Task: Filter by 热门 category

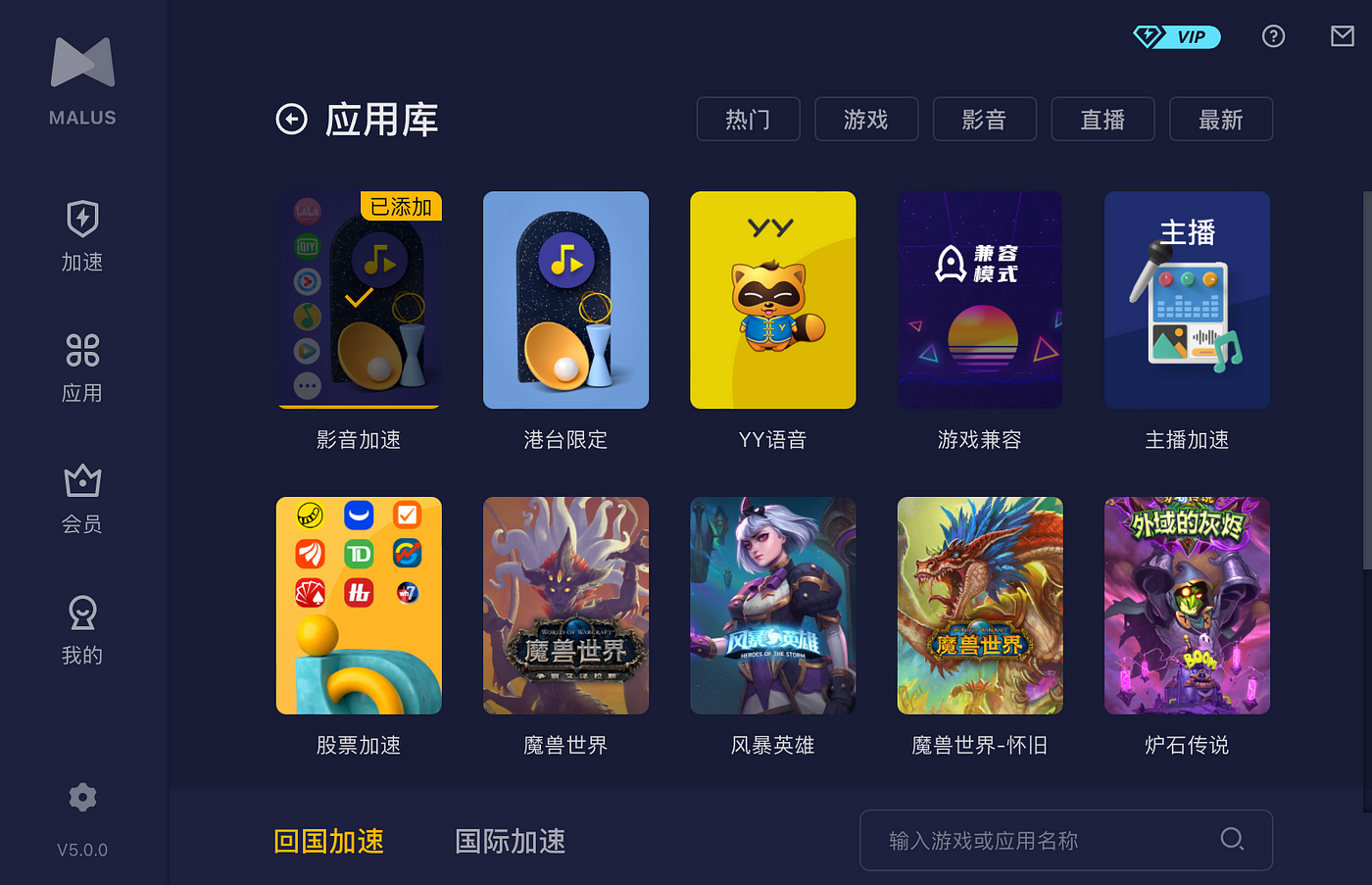Action: point(748,120)
